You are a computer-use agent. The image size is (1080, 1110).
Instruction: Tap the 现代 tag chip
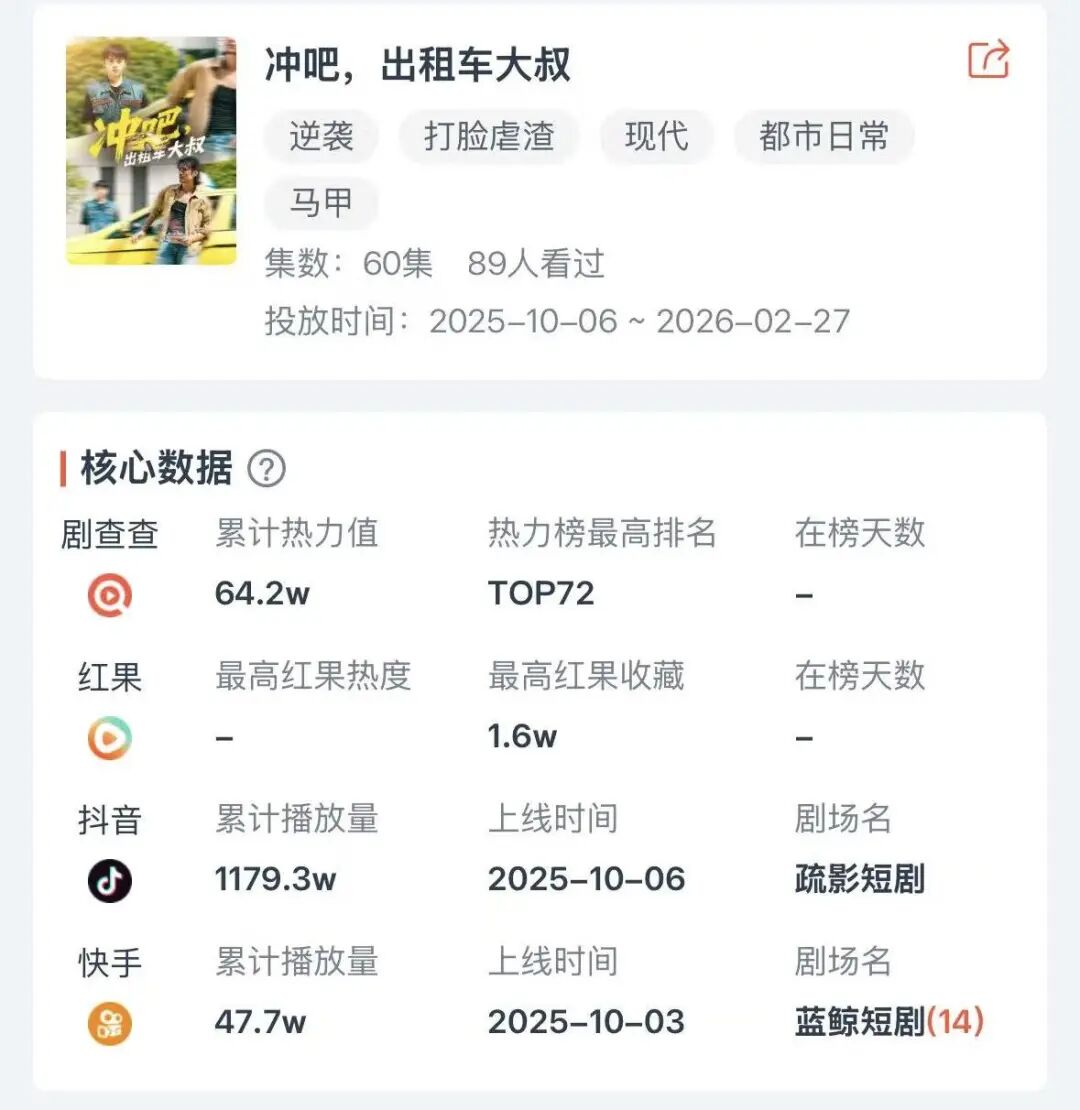coord(656,136)
